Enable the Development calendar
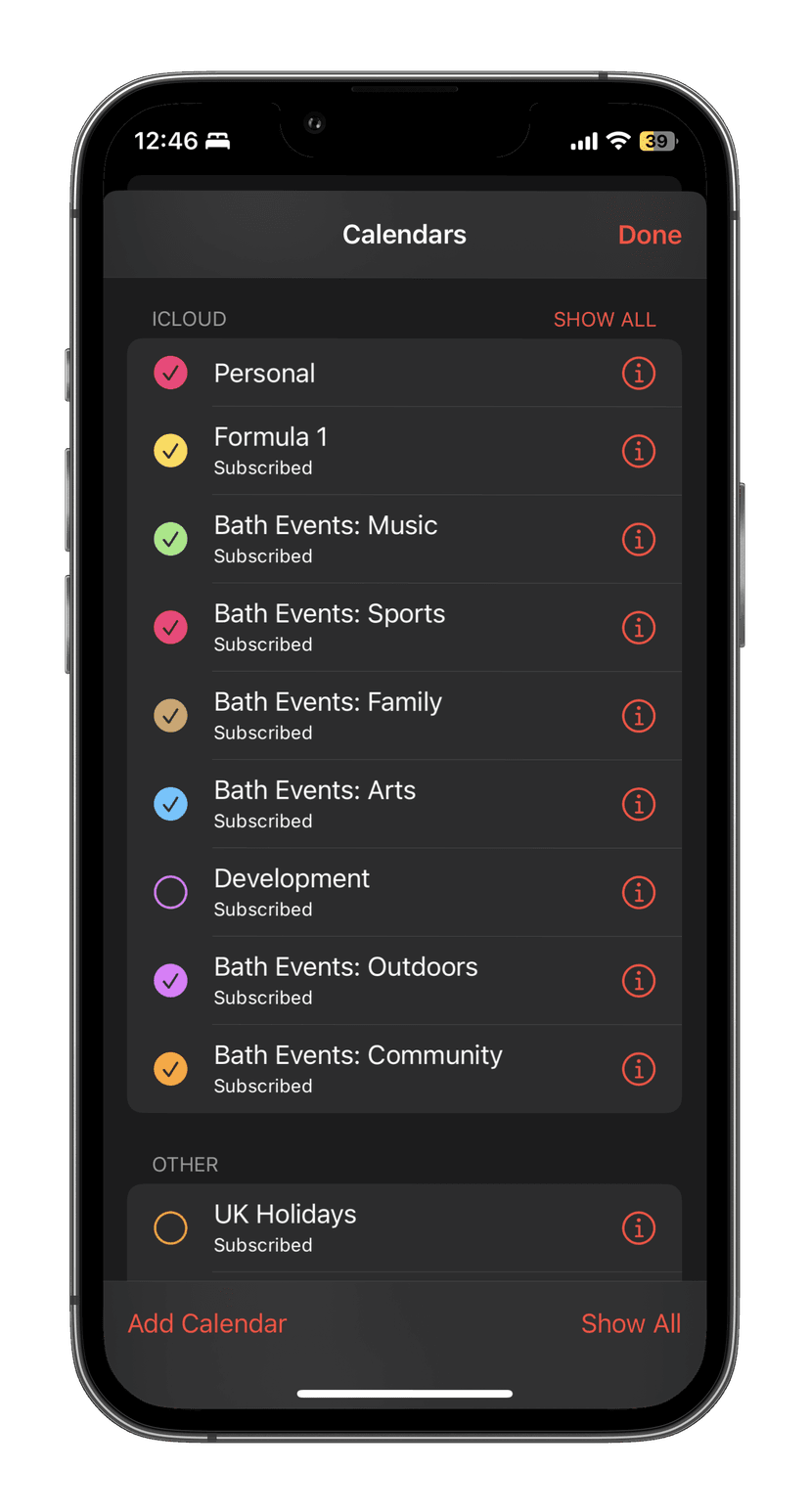The image size is (810, 1512). click(171, 892)
